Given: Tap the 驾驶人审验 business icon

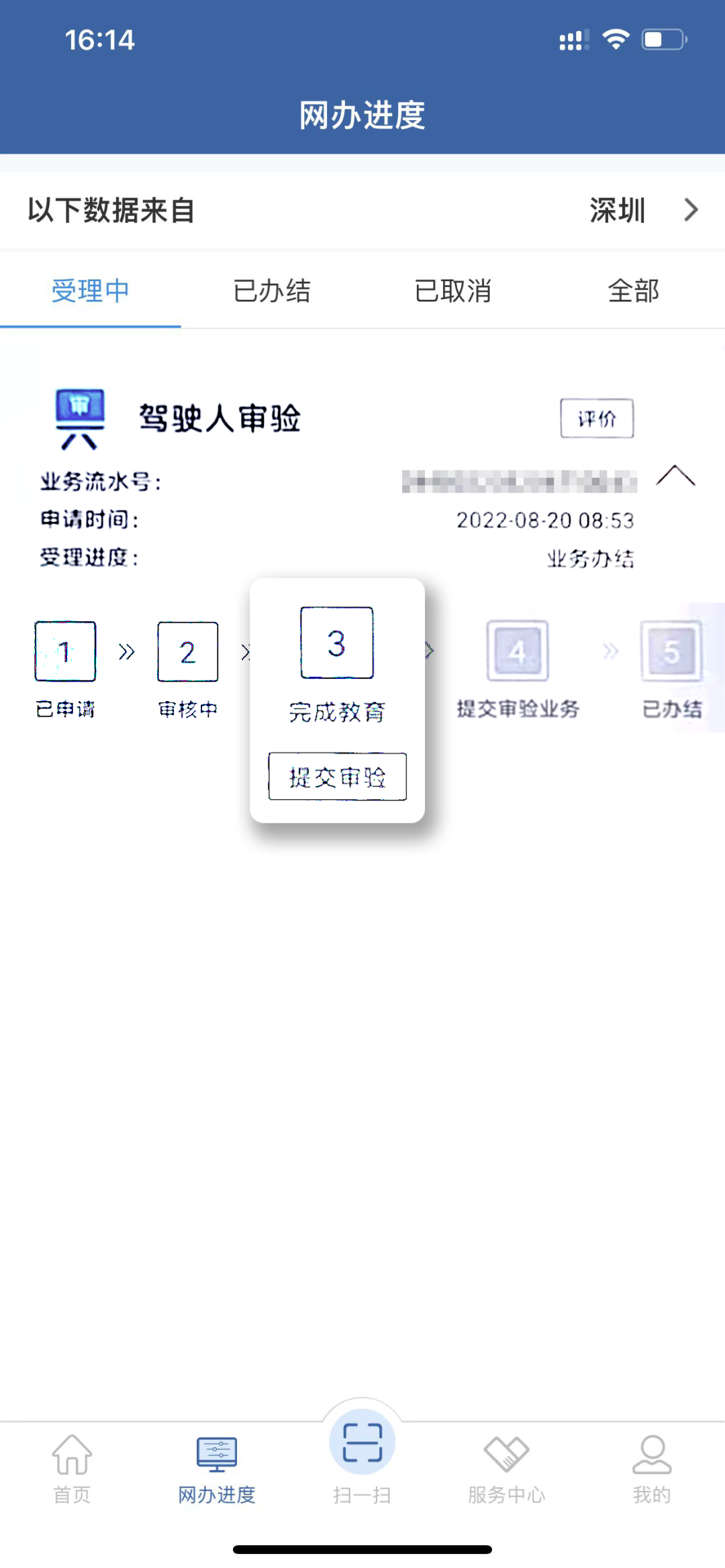Looking at the screenshot, I should point(80,417).
